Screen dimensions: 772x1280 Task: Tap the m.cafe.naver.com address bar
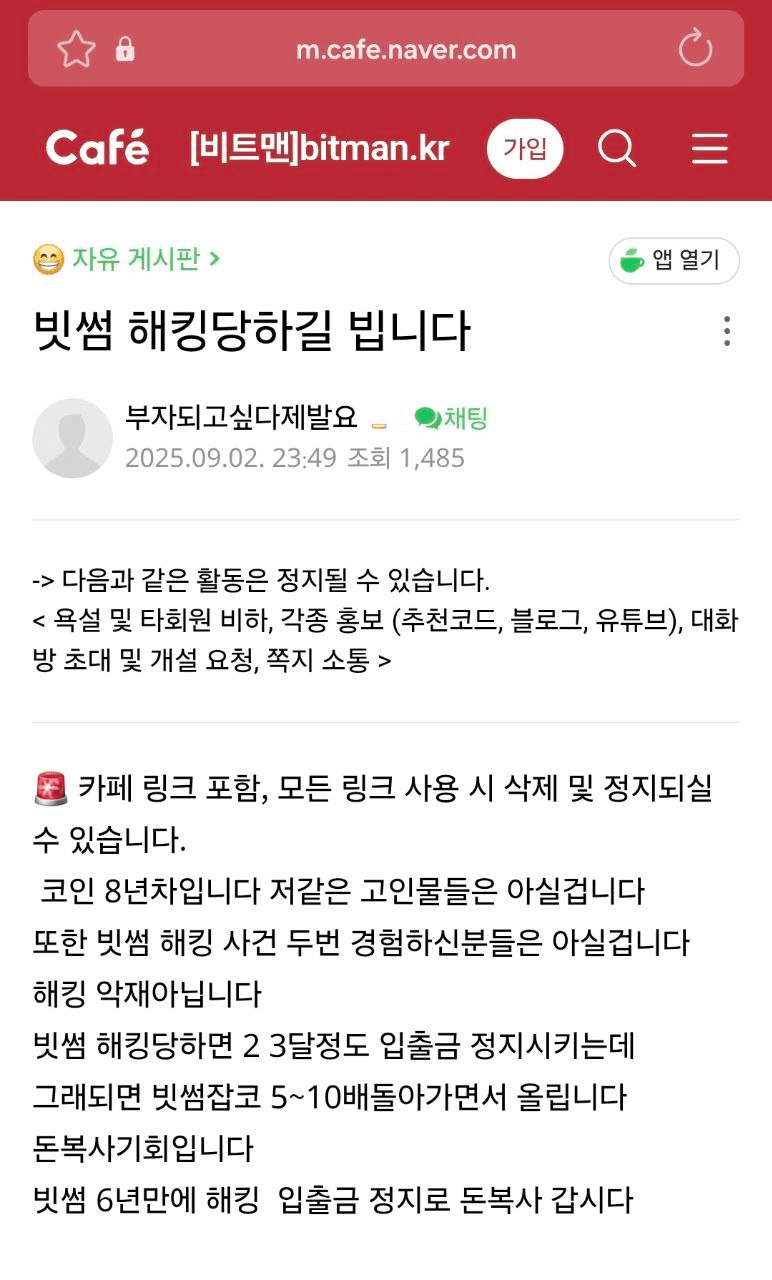405,49
